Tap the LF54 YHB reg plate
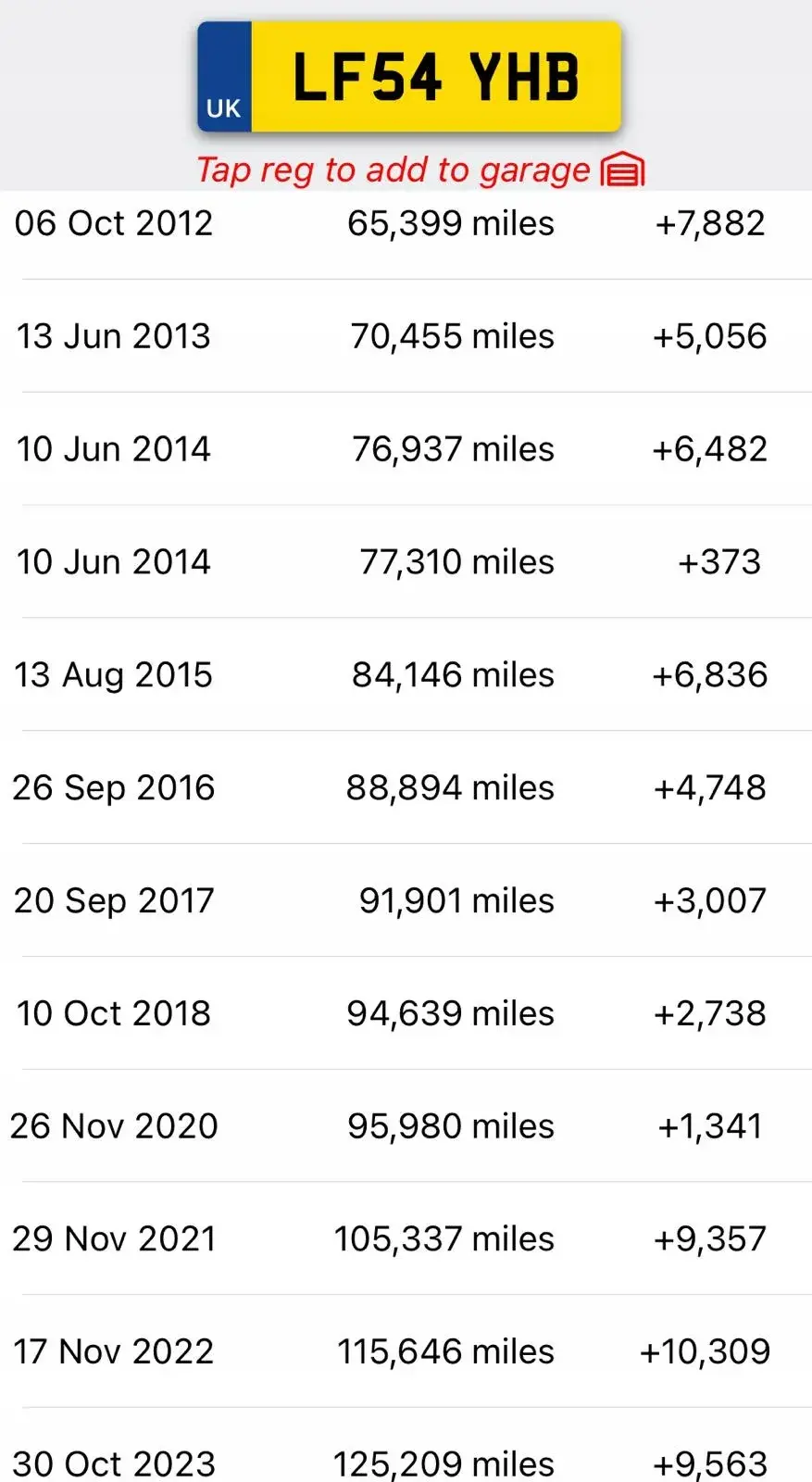The width and height of the screenshot is (812, 1482). pyautogui.click(x=409, y=78)
